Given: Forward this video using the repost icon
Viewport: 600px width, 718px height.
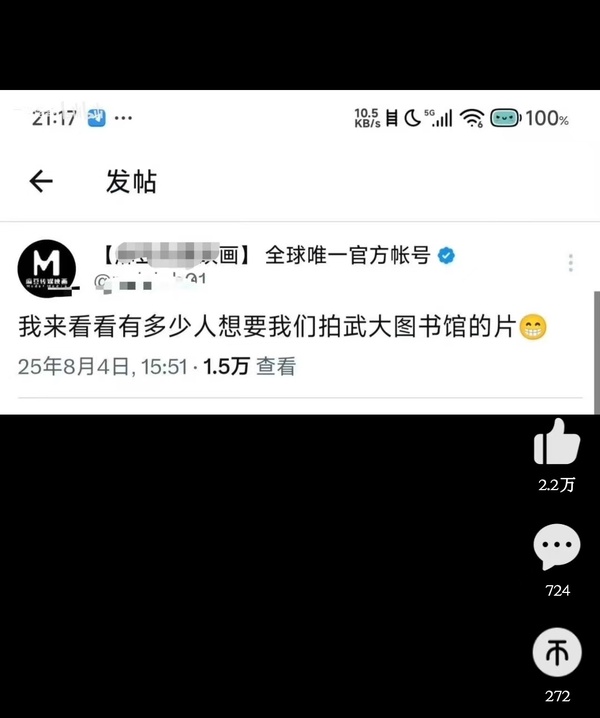Looking at the screenshot, I should click(557, 653).
